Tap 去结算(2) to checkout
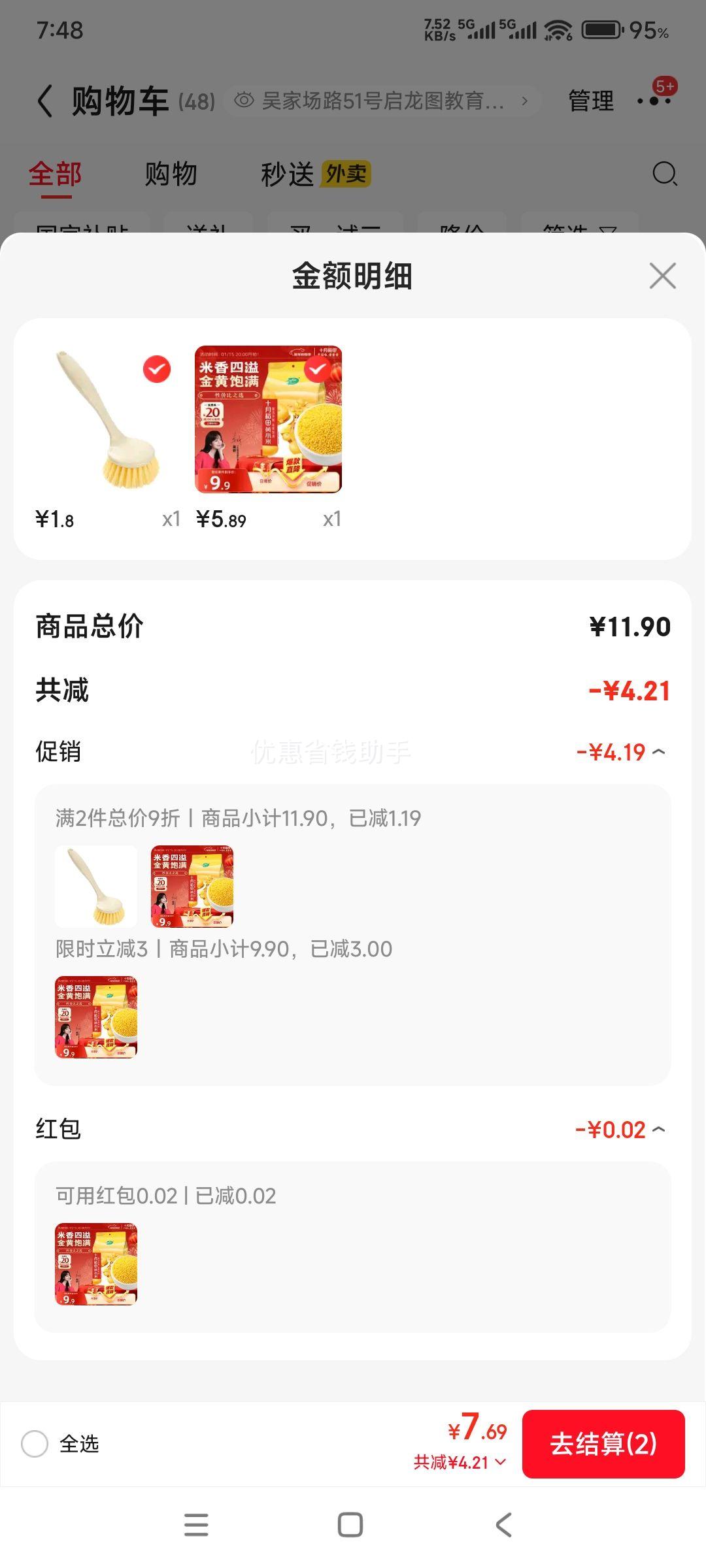The width and height of the screenshot is (706, 1568). [604, 1444]
